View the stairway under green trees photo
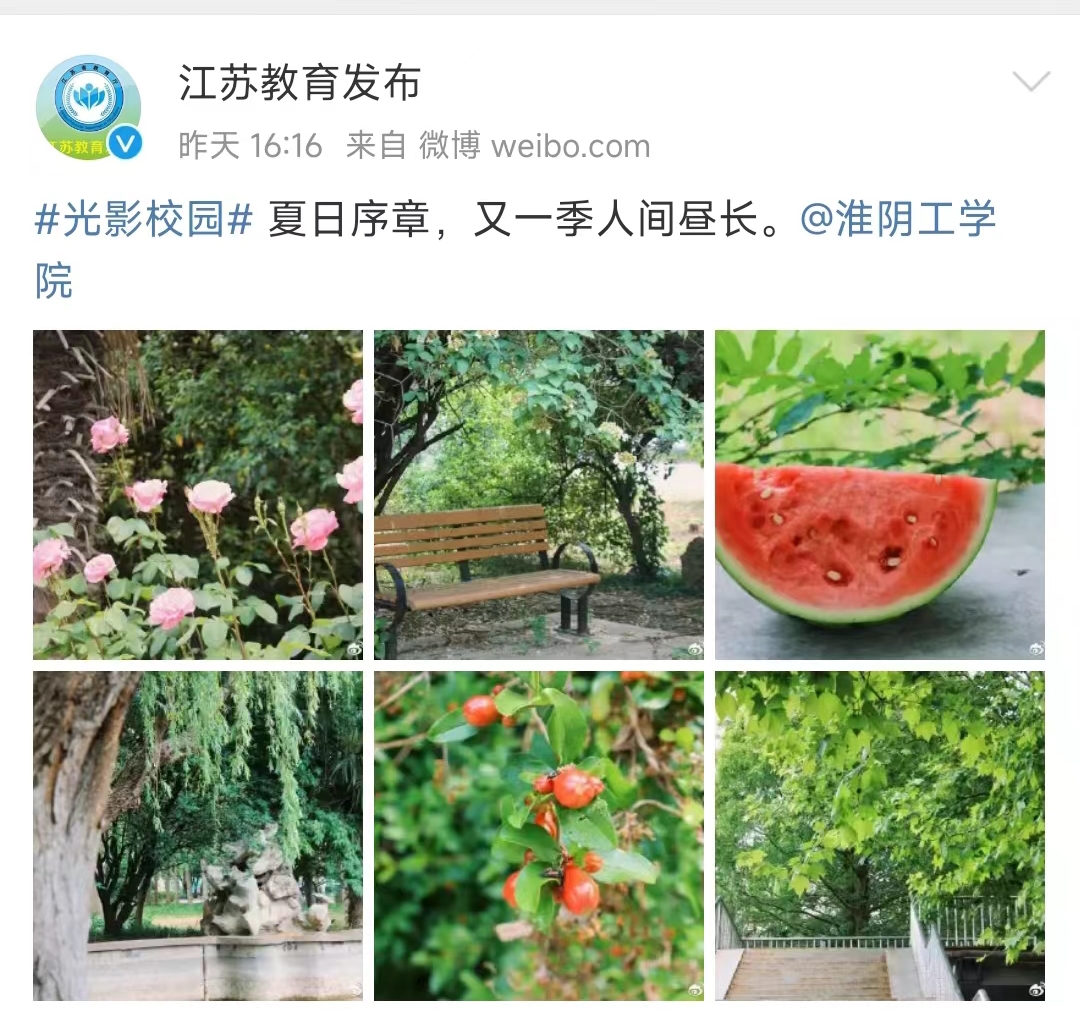Screen dimensions: 1080x1018 (879, 835)
